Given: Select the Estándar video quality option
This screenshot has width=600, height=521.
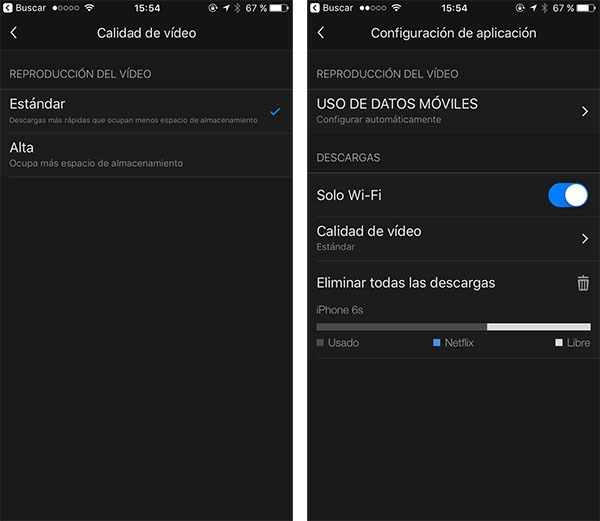Looking at the screenshot, I should pos(146,110).
